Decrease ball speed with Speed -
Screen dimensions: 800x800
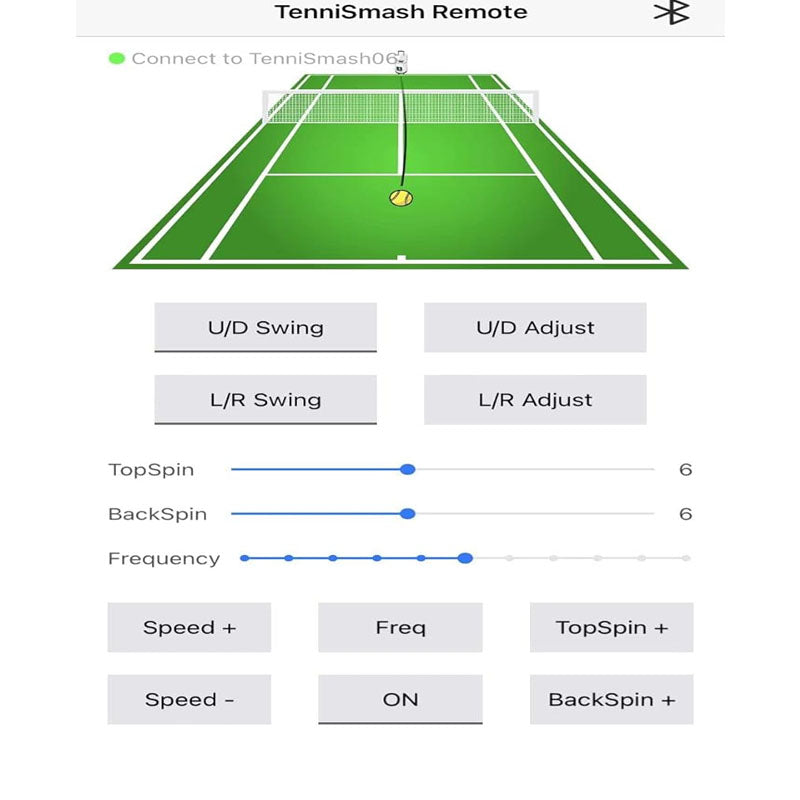[x=189, y=699]
